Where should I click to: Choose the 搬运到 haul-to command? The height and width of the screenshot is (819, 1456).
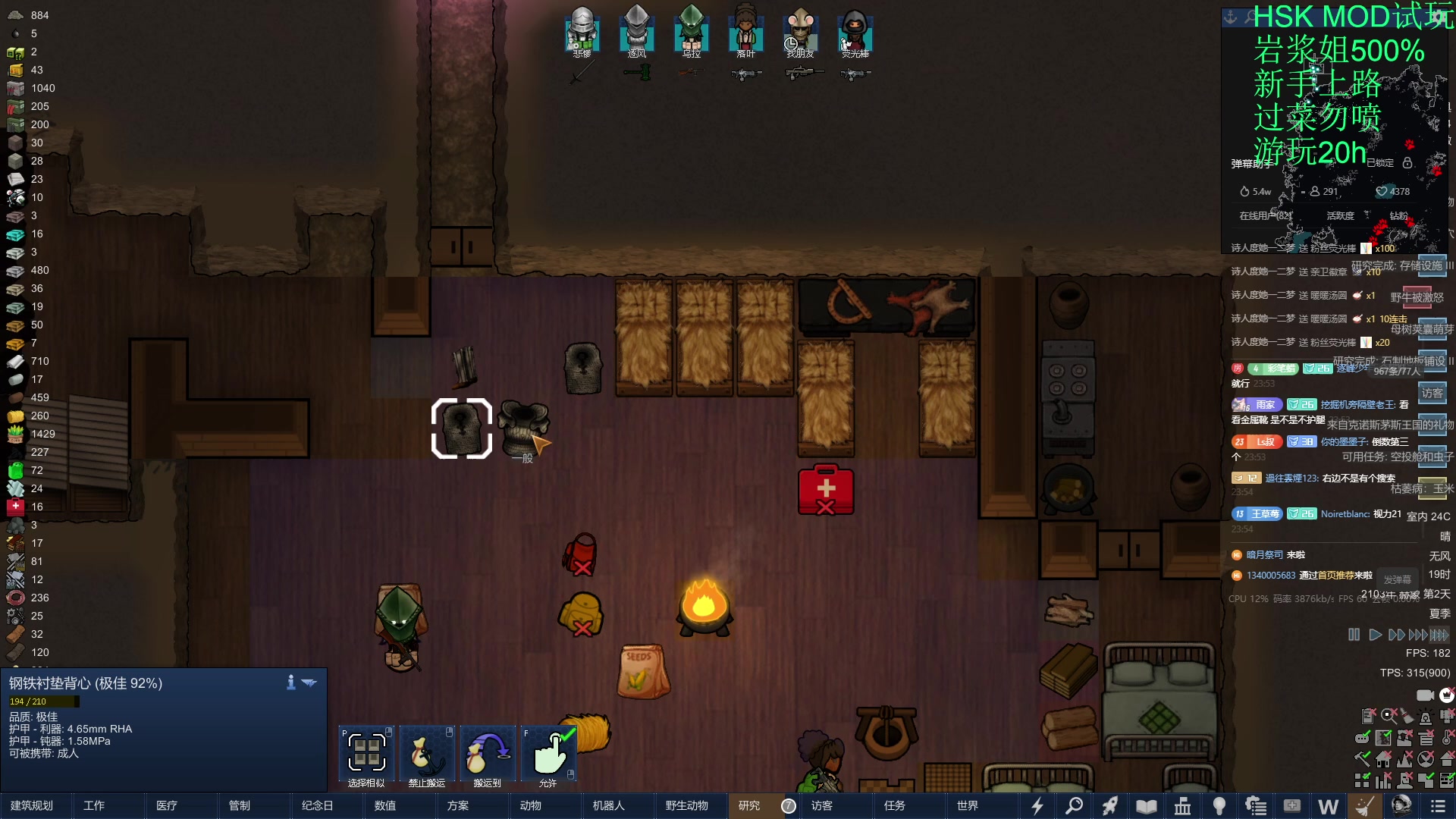(488, 755)
